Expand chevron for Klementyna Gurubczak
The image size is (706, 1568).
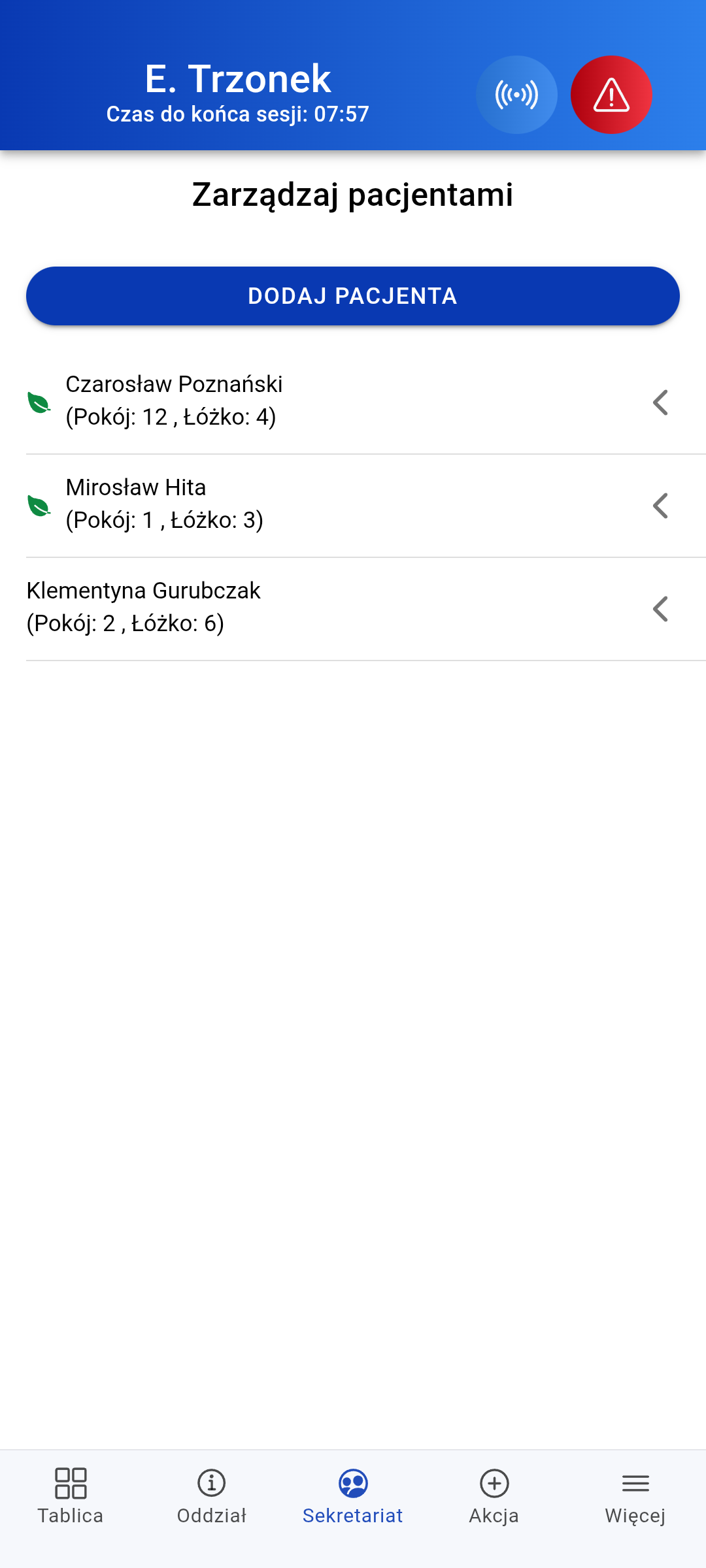pos(660,609)
